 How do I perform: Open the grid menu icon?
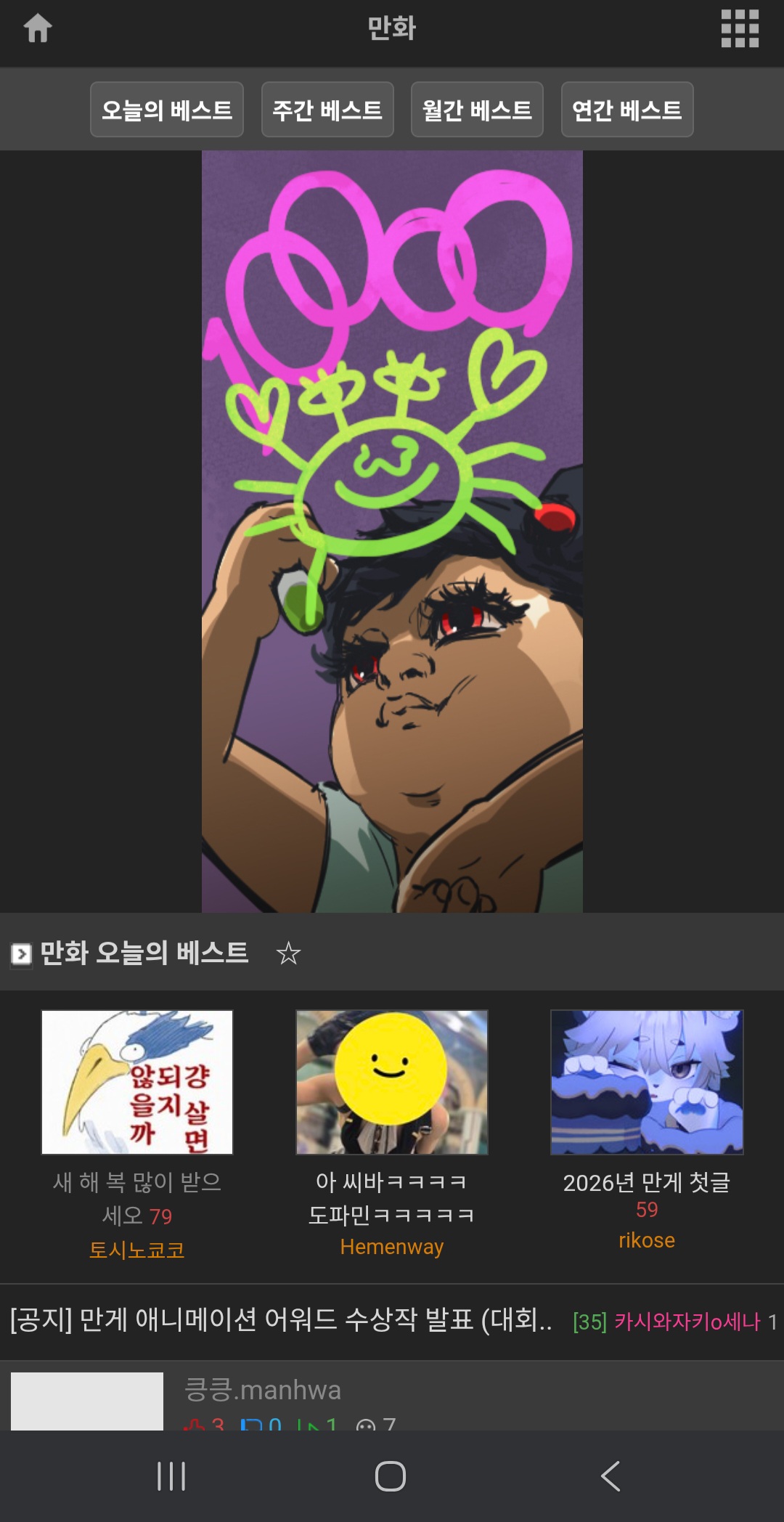[740, 29]
